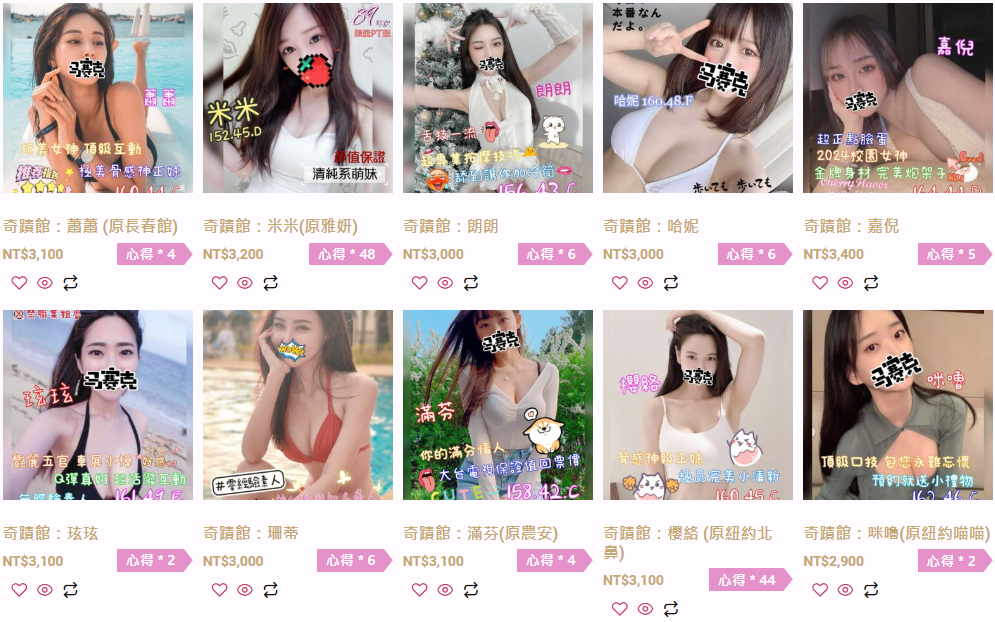Quick view 玹玹 with the eye icon
This screenshot has width=995, height=622.
pos(45,590)
